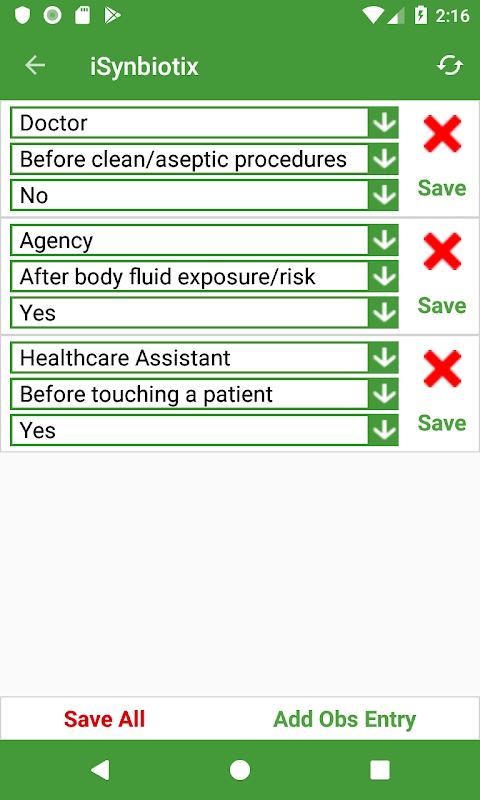480x800 pixels.
Task: Open the Doctor role dropdown
Action: [x=204, y=123]
